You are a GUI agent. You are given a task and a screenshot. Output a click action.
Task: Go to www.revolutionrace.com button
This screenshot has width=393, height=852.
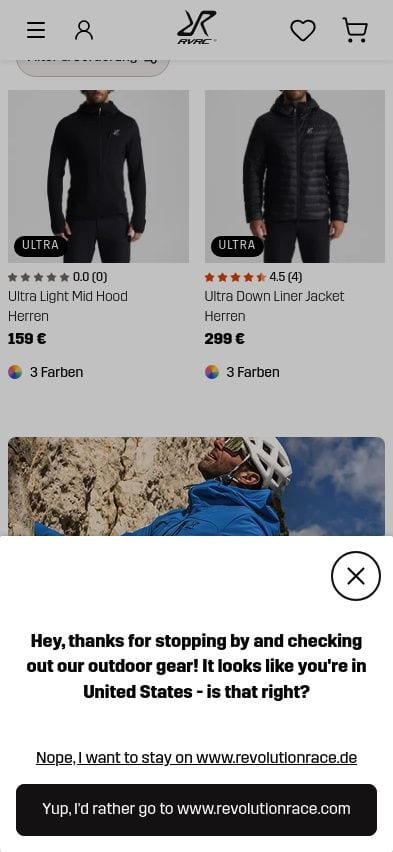tap(196, 809)
